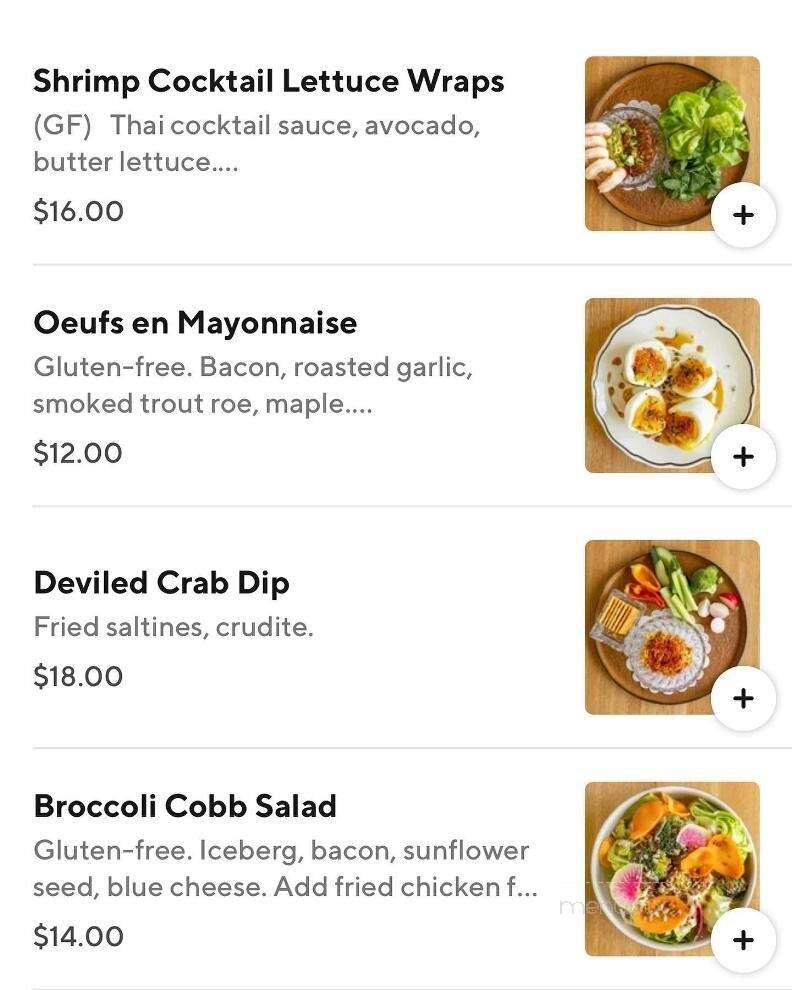Add Oeufs en Mayonnaise via plus icon
792x990 pixels.
coord(744,456)
